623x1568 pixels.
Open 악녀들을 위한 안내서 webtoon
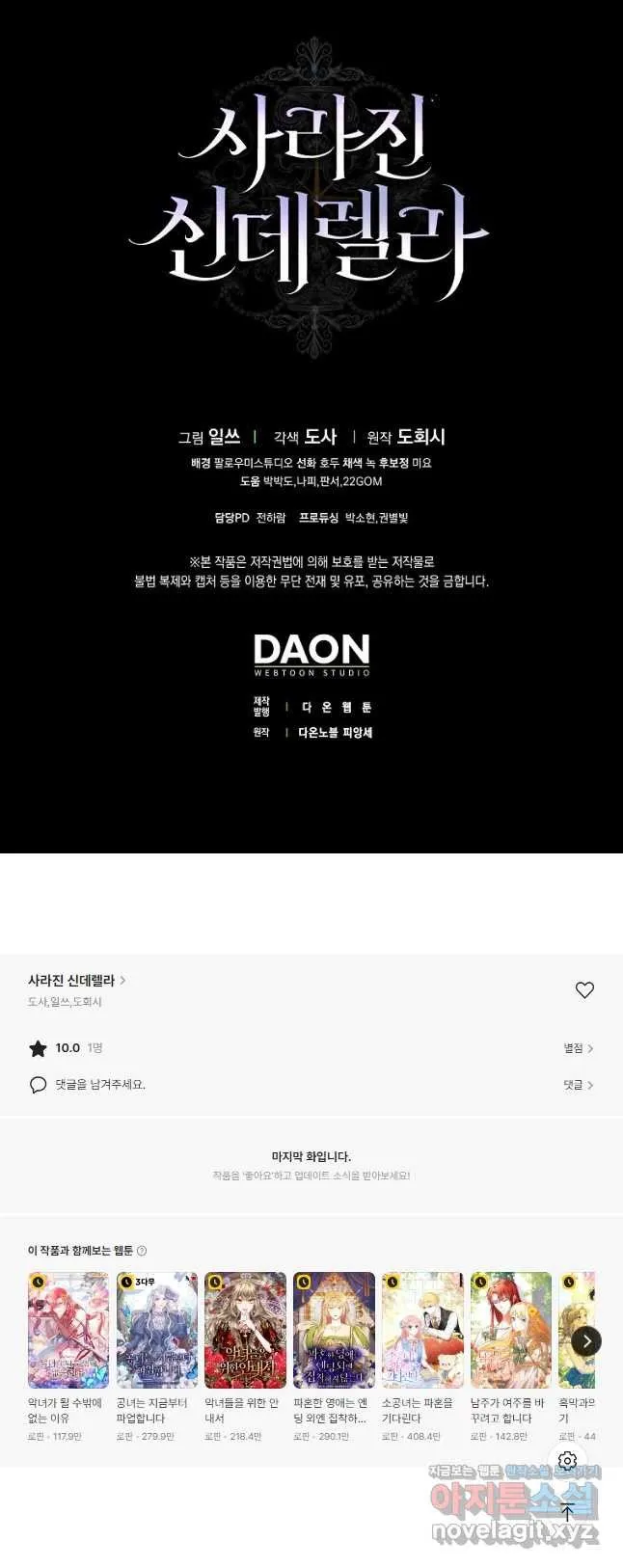[245, 1331]
